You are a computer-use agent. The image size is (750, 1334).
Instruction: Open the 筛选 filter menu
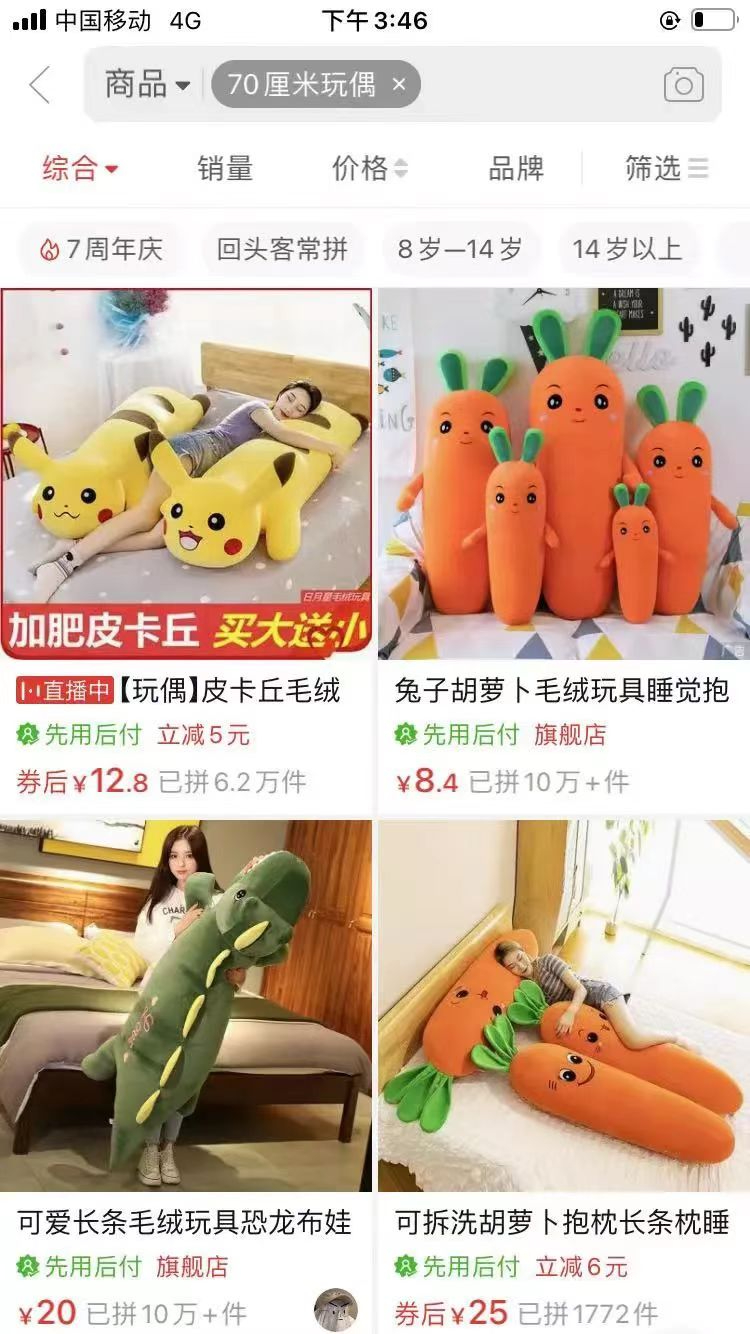click(x=665, y=168)
